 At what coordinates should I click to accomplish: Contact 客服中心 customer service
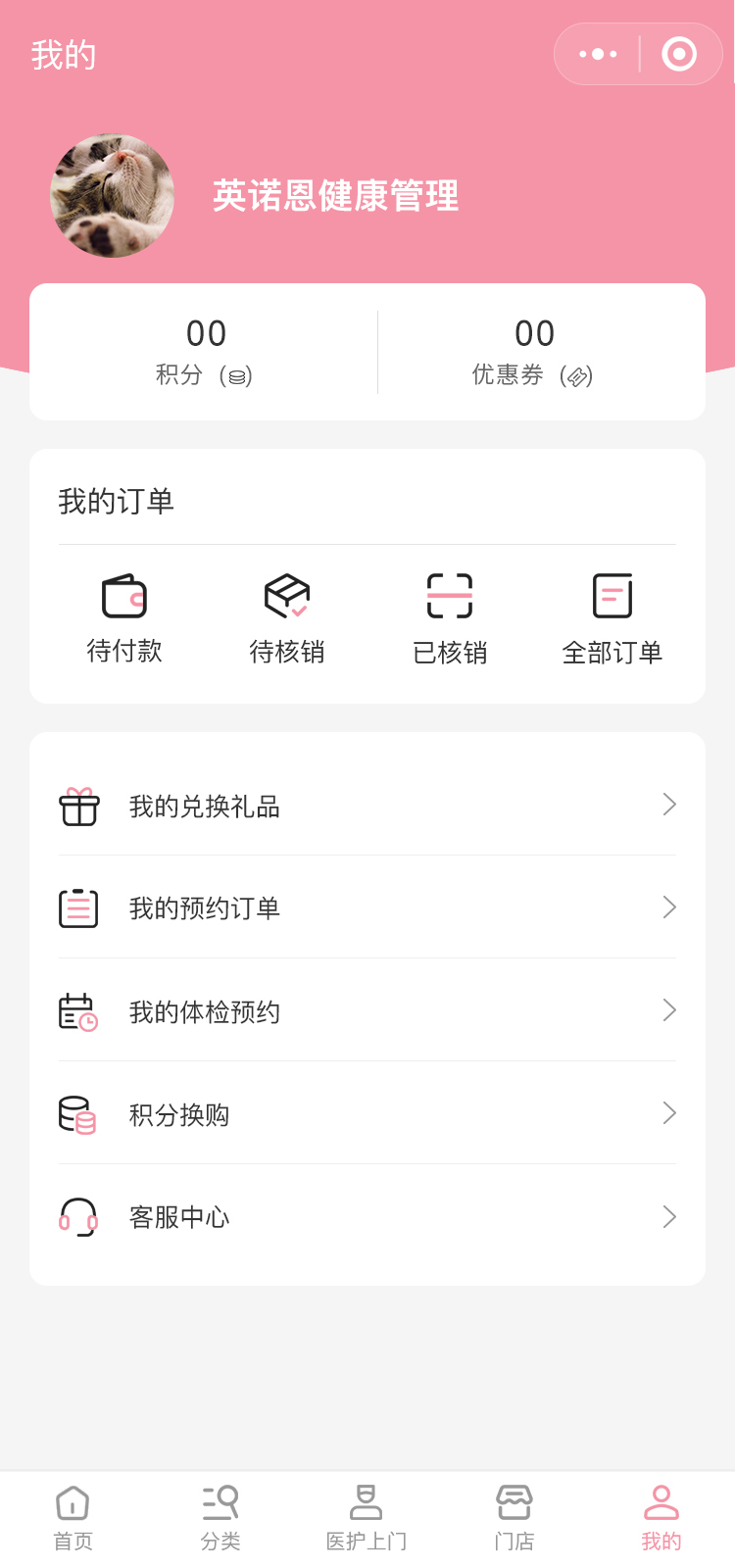(367, 1217)
